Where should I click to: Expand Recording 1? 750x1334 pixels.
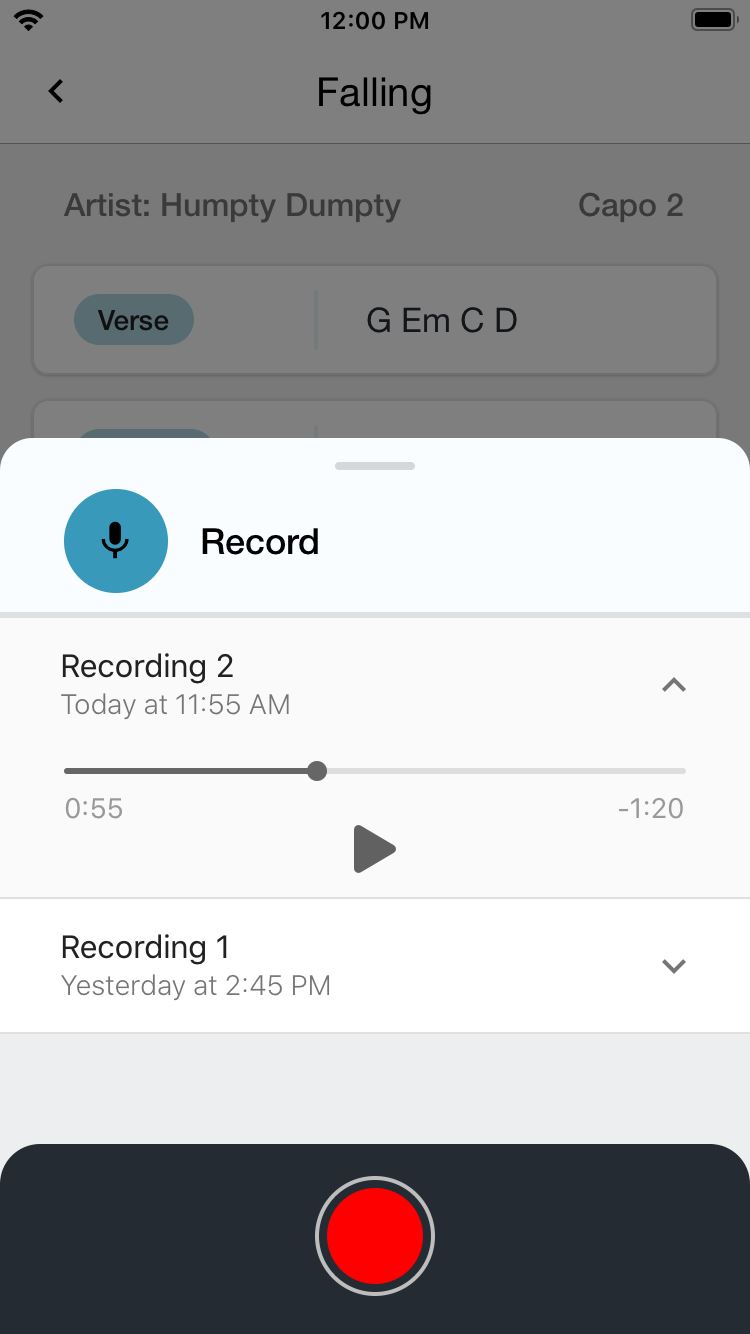pyautogui.click(x=674, y=966)
